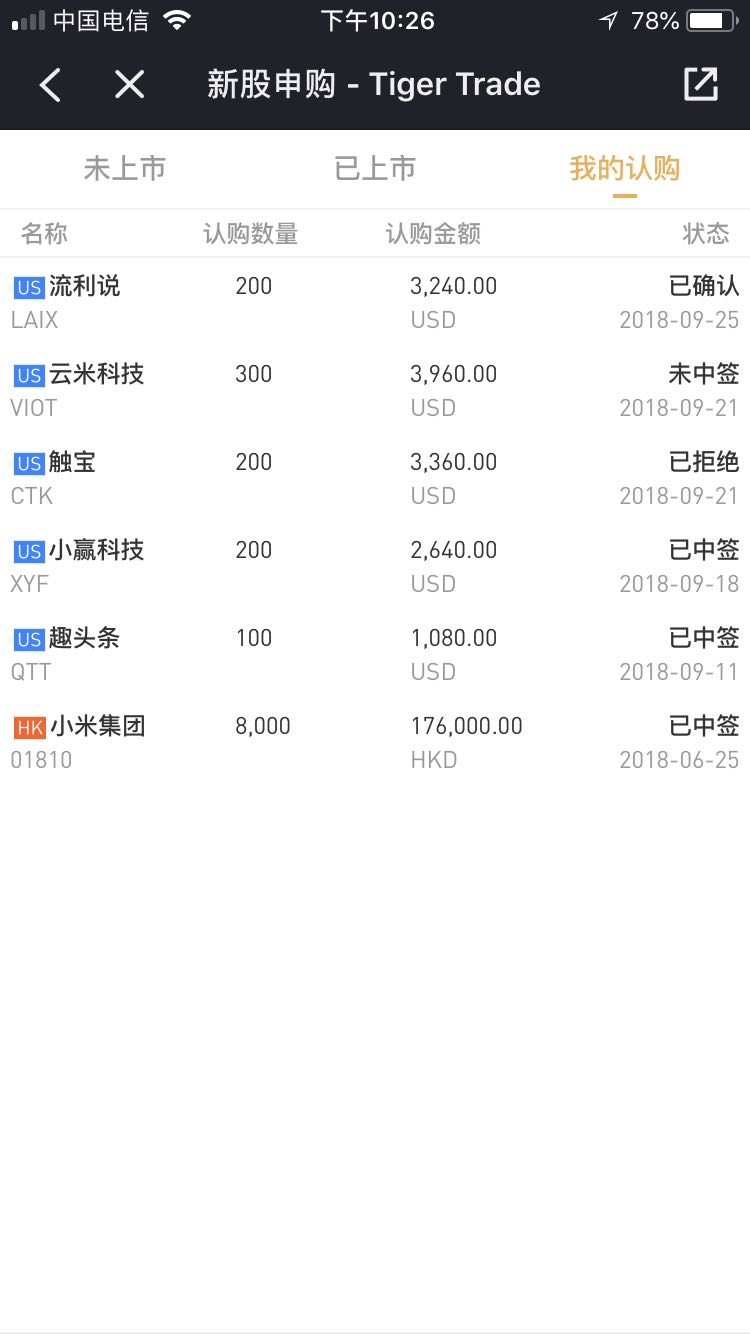Viewport: 750px width, 1334px height.
Task: Select the 我的认购 tab
Action: 625,169
